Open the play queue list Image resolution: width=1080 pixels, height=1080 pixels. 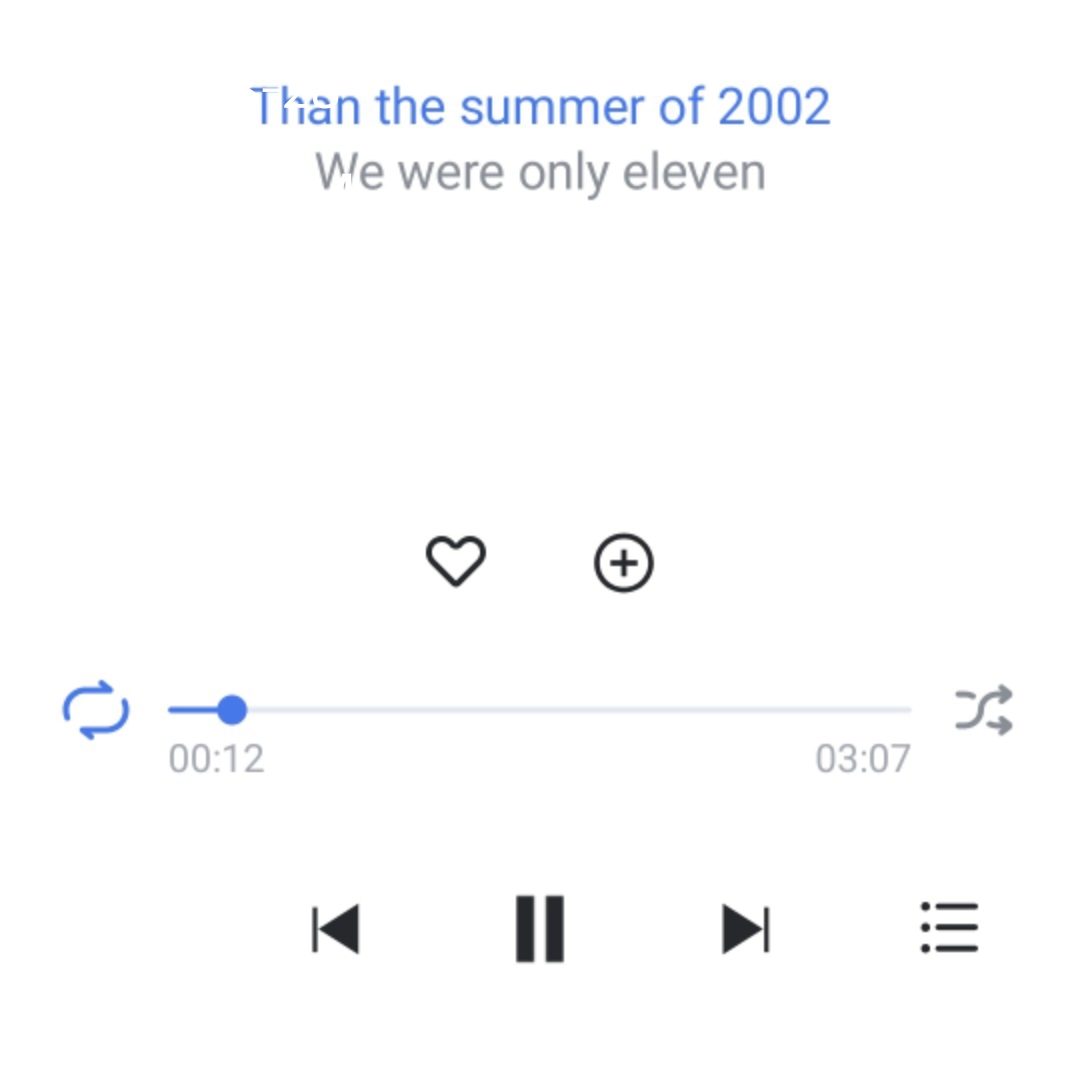coord(949,928)
